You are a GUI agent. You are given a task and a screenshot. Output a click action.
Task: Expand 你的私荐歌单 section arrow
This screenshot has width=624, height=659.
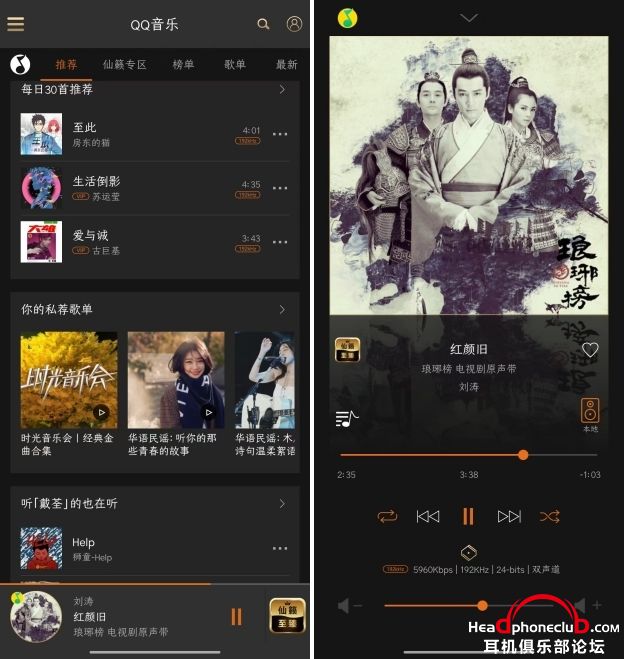point(282,309)
